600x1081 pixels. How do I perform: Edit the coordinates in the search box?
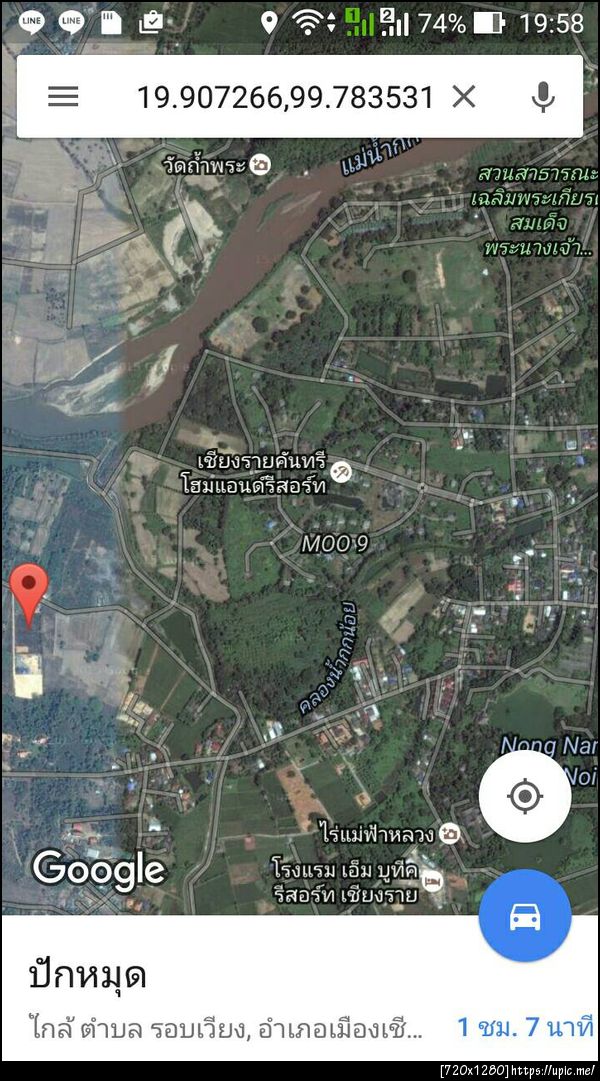pyautogui.click(x=285, y=97)
